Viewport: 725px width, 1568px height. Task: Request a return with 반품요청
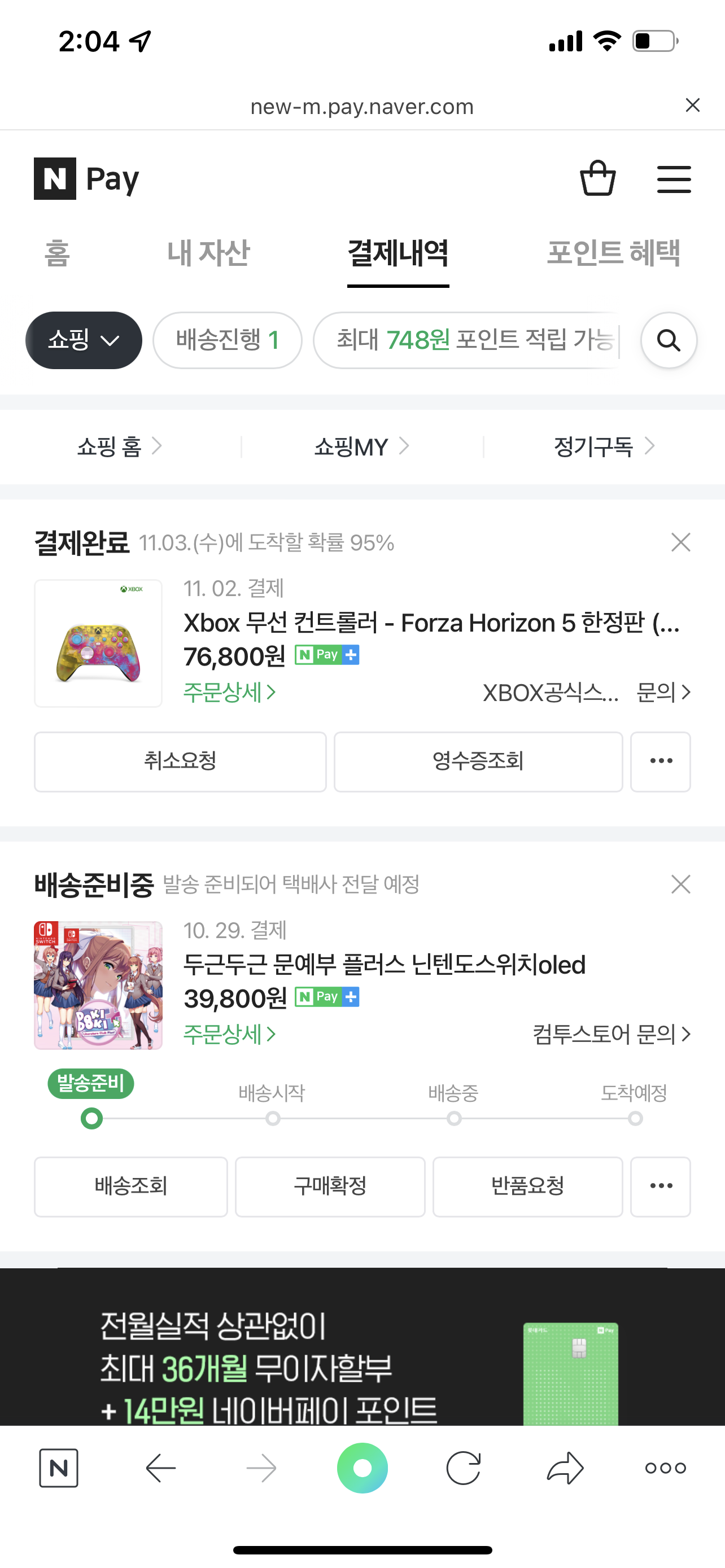(x=527, y=1186)
